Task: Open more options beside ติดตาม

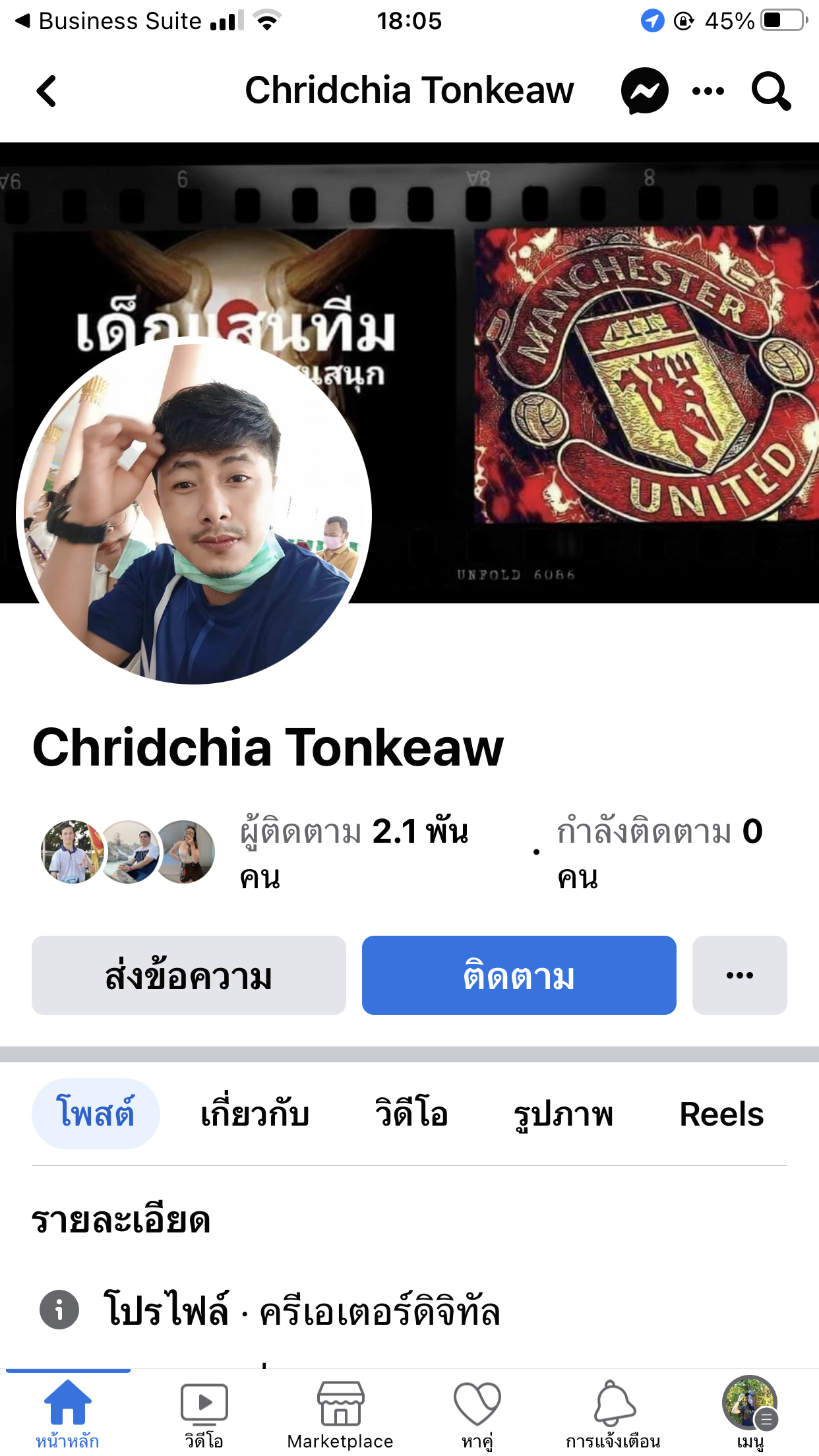Action: tap(739, 975)
